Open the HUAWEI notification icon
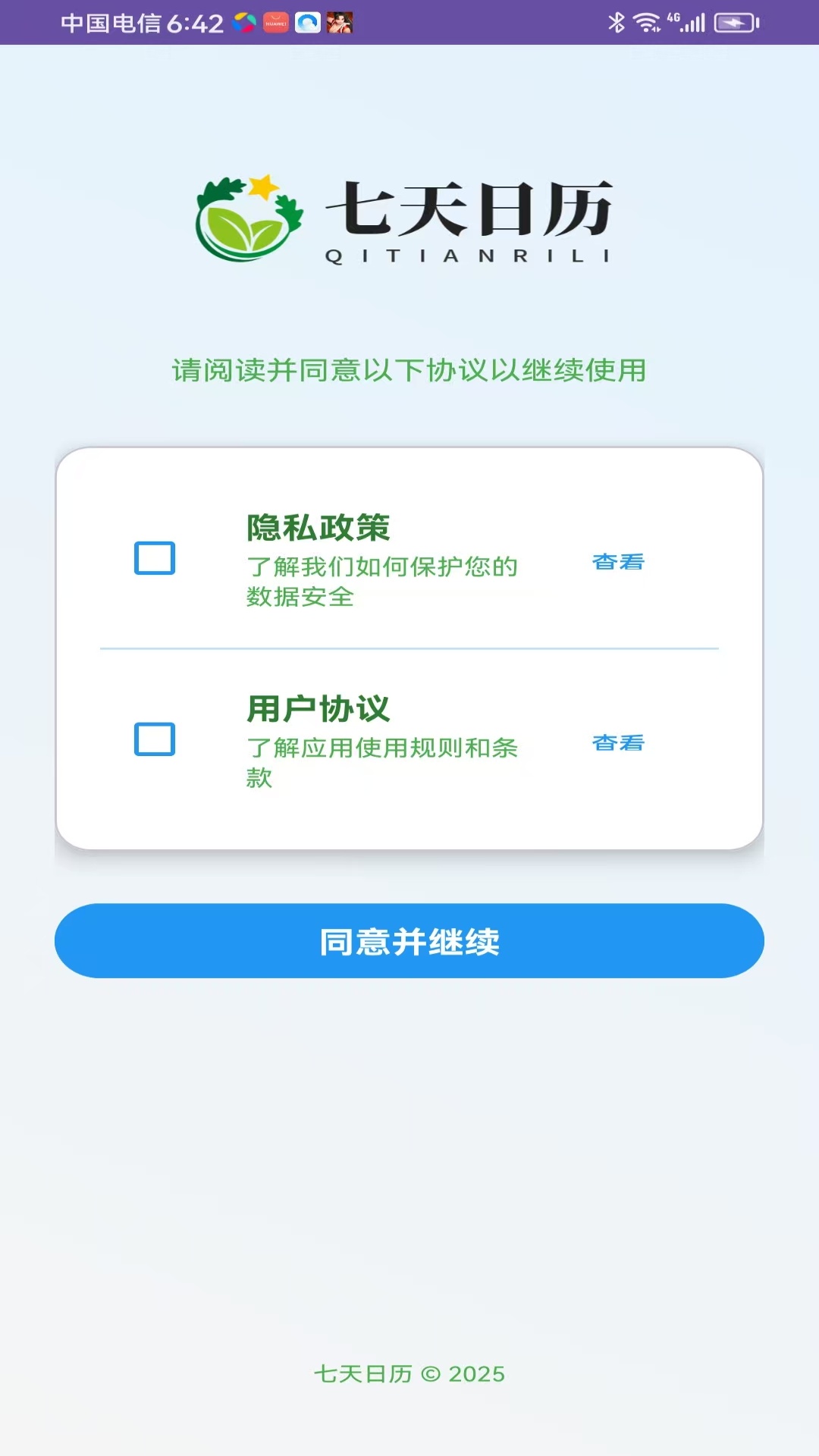 coord(275,24)
